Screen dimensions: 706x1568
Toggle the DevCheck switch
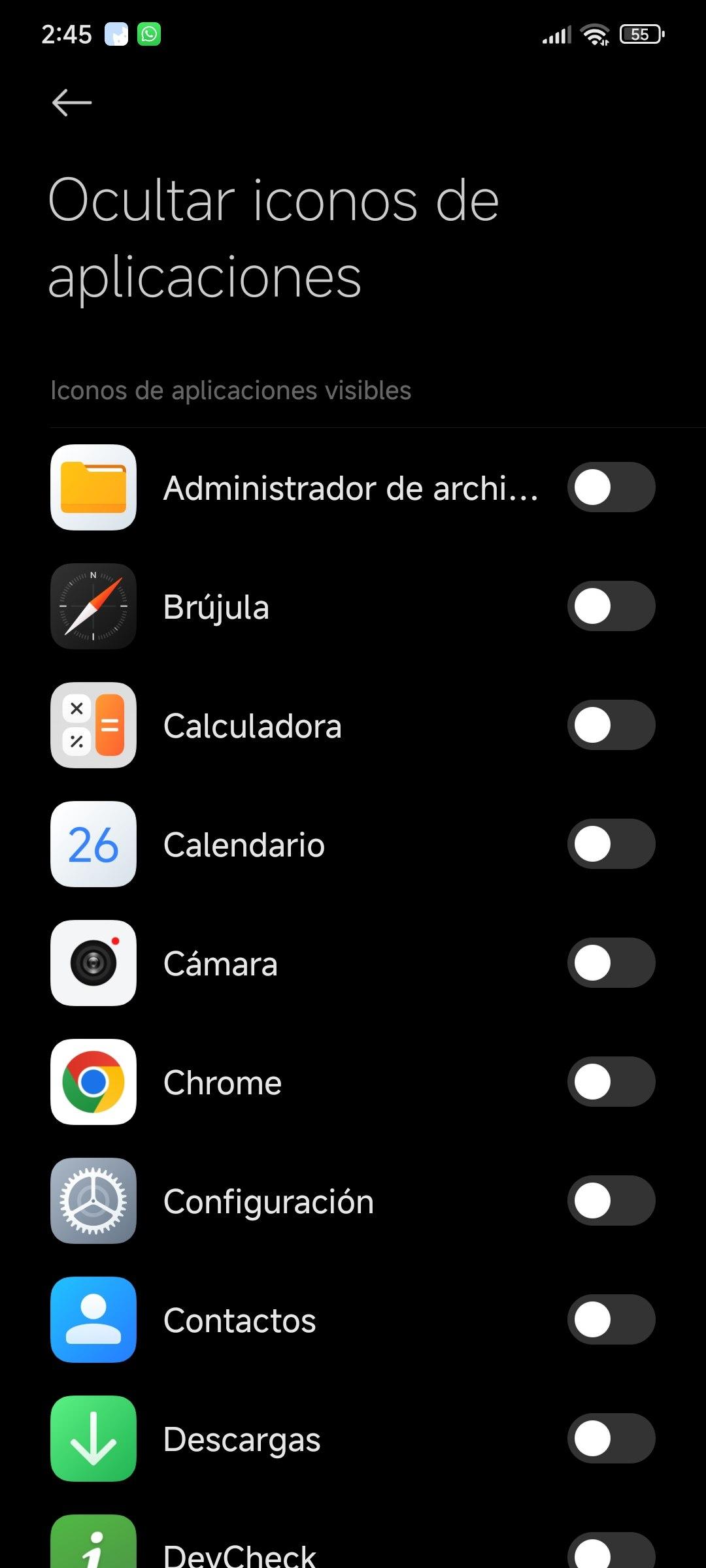coord(611,1550)
